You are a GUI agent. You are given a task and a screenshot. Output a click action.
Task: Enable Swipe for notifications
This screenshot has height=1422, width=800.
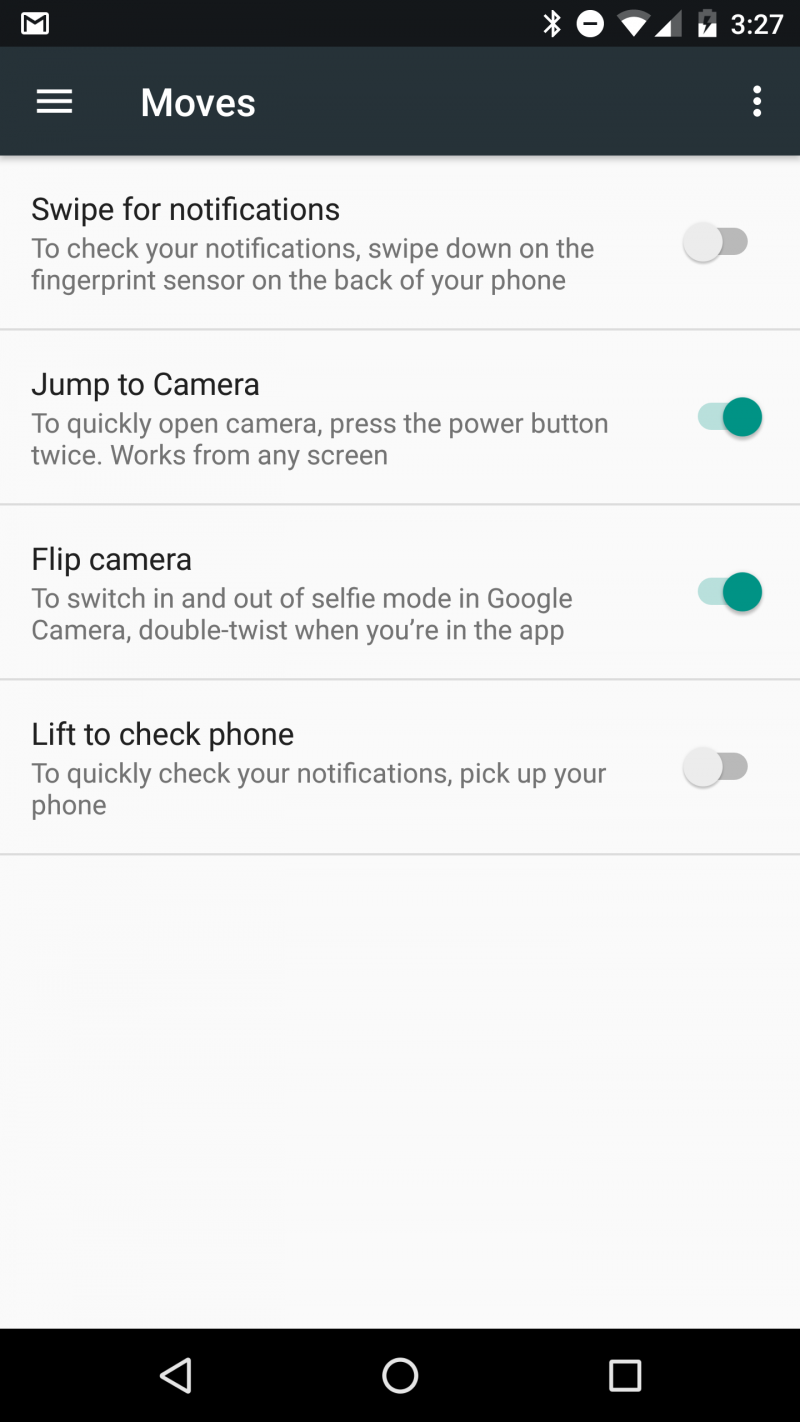click(716, 242)
